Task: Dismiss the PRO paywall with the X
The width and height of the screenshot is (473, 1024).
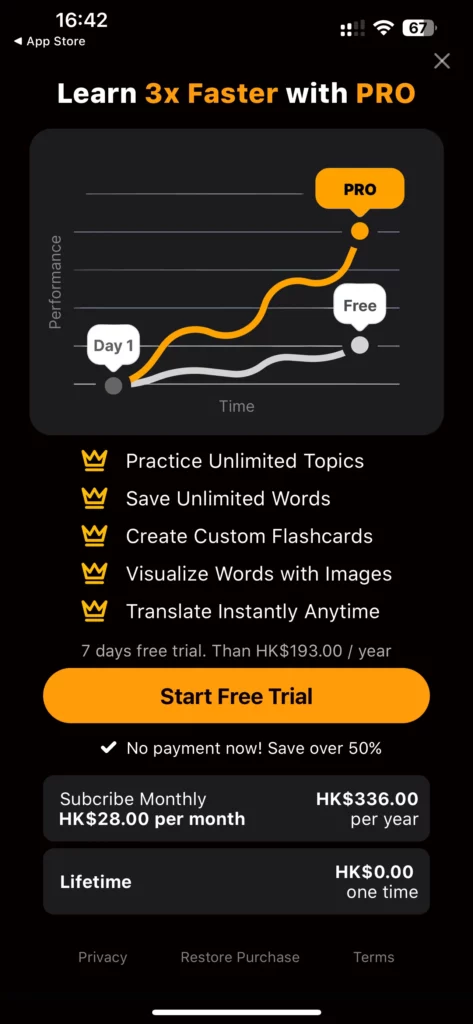Action: tap(442, 61)
